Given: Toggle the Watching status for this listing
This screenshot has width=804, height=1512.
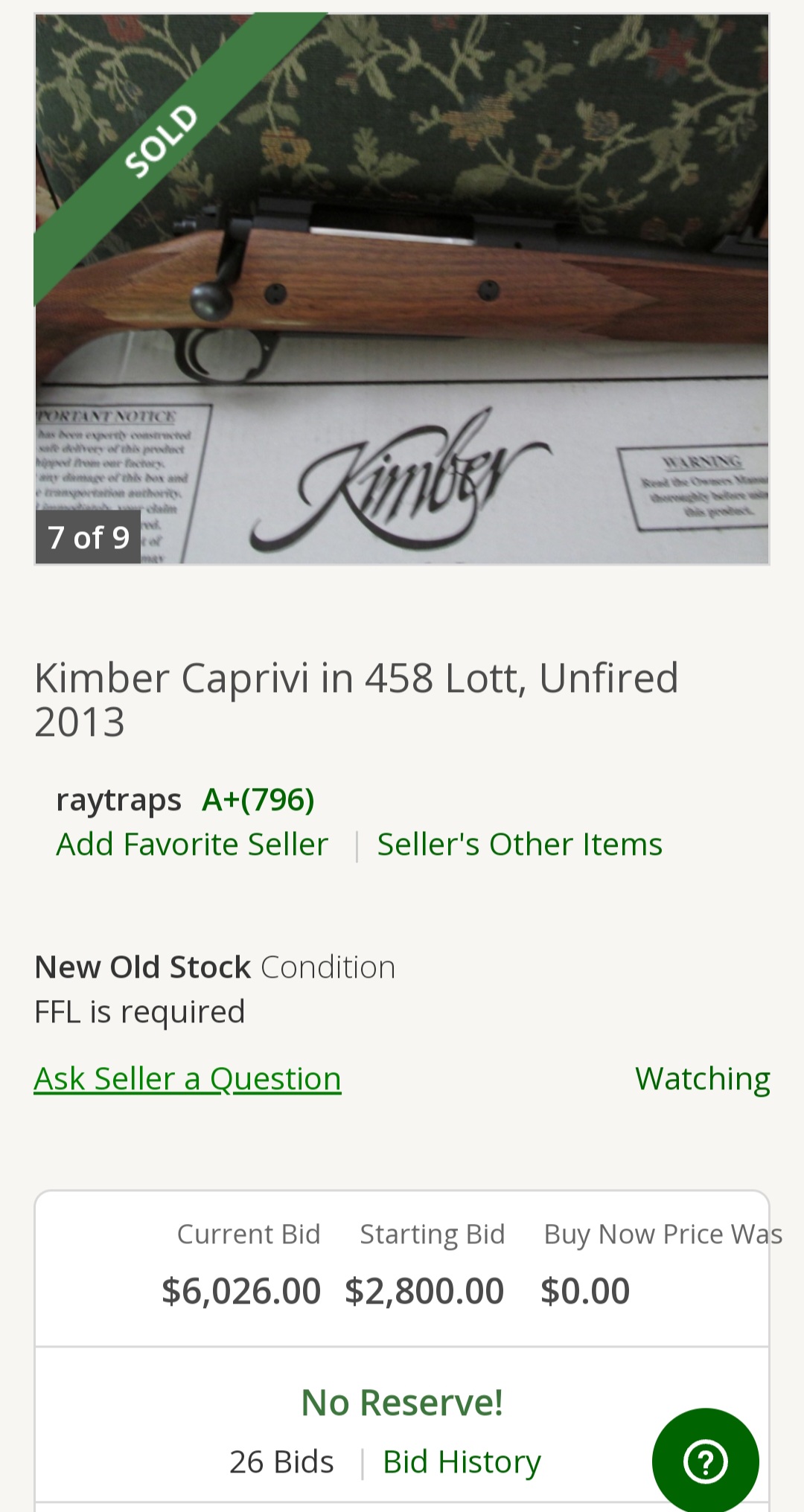Looking at the screenshot, I should click(x=702, y=1079).
